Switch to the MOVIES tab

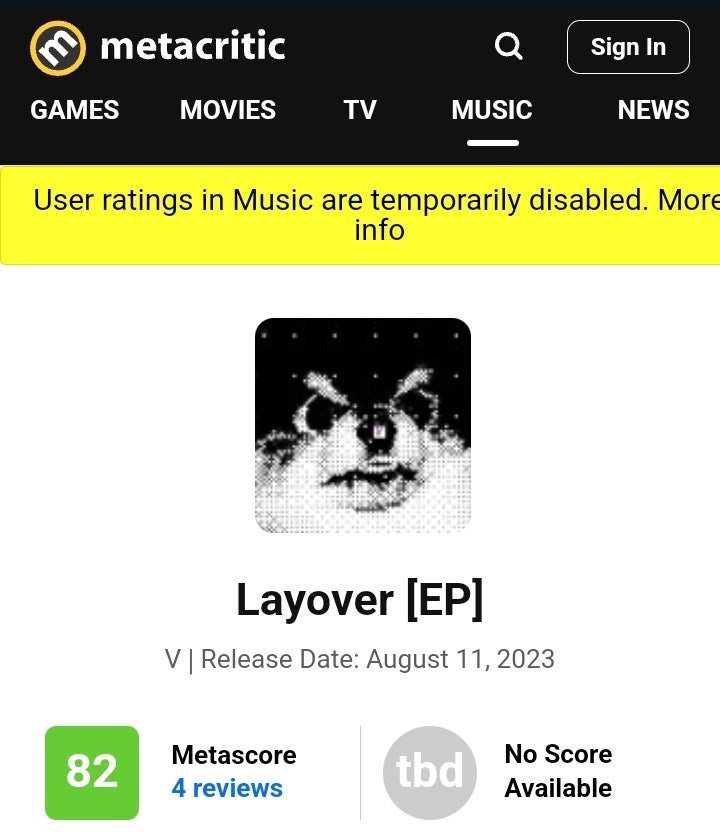click(227, 110)
